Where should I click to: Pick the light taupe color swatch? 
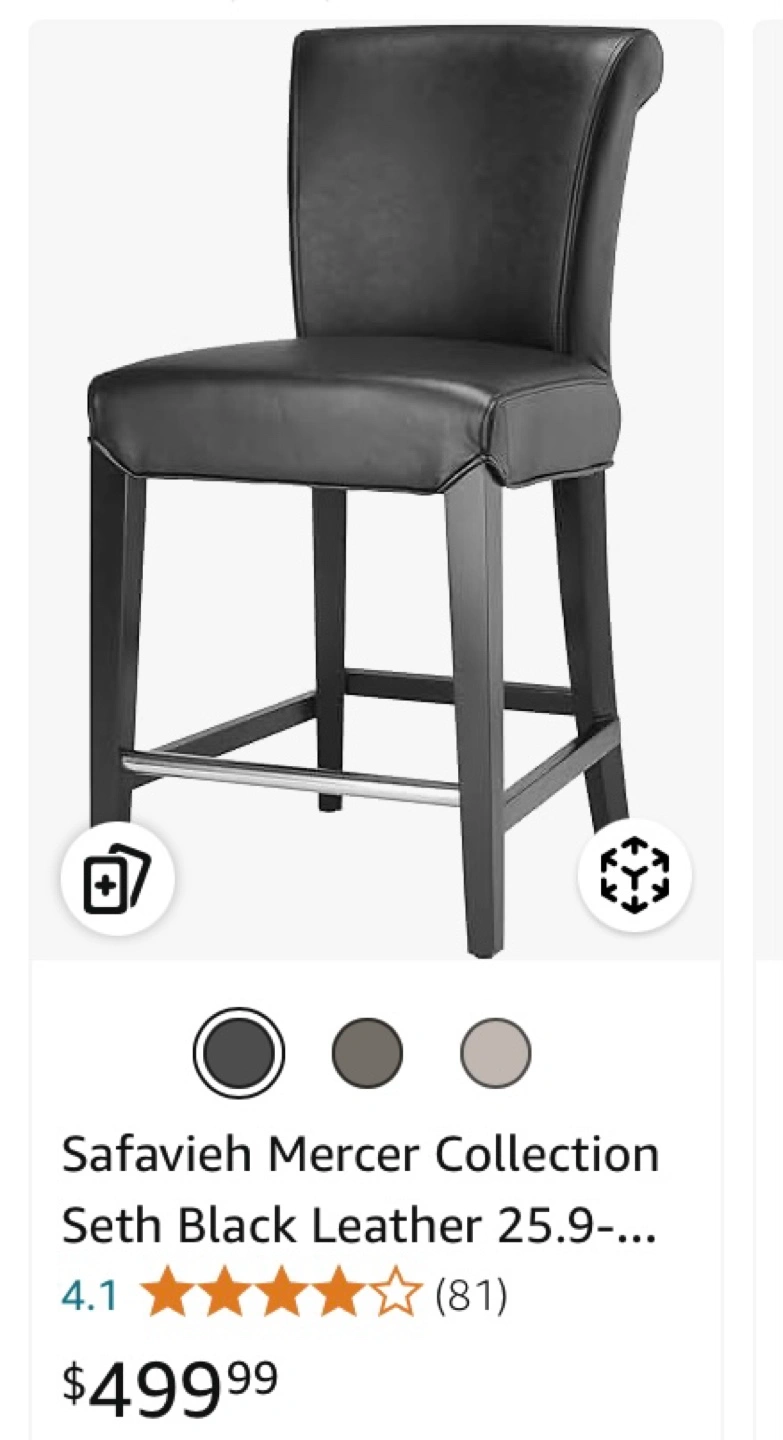point(496,1053)
